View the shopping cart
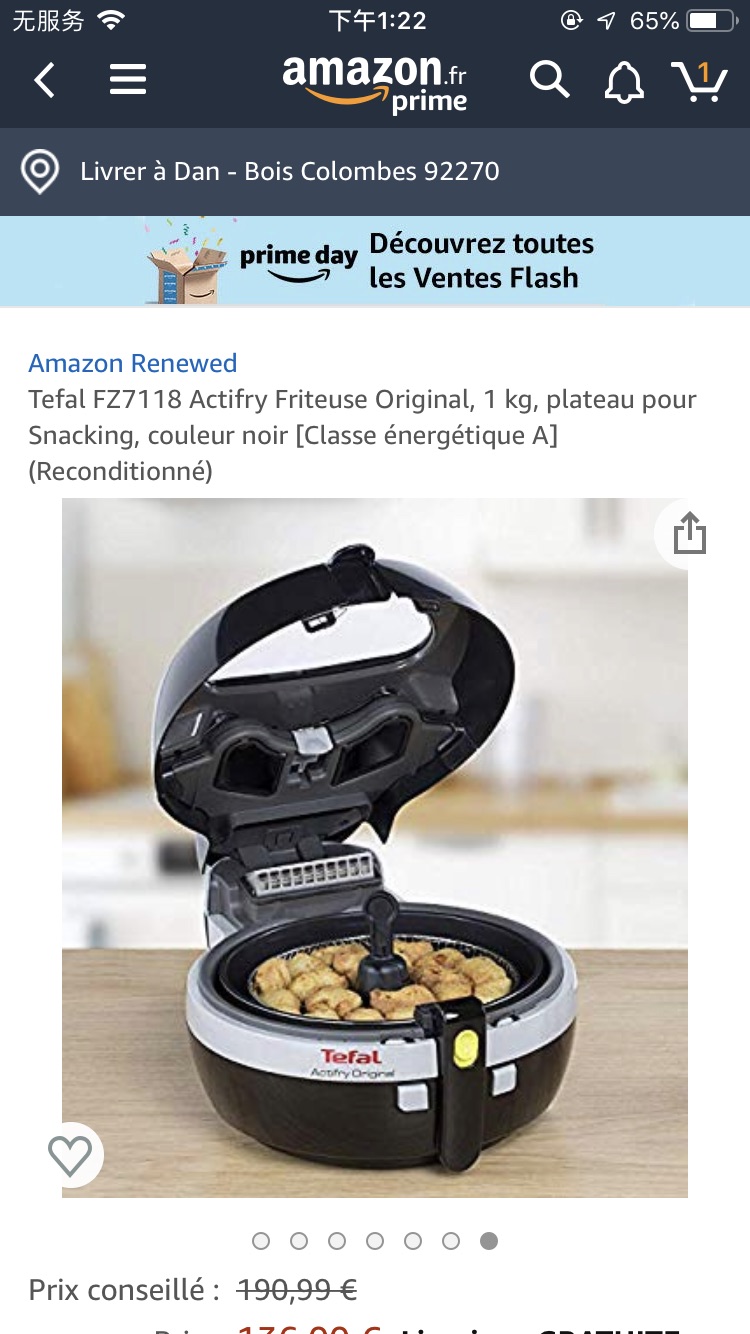Viewport: 750px width, 1334px height. [699, 81]
